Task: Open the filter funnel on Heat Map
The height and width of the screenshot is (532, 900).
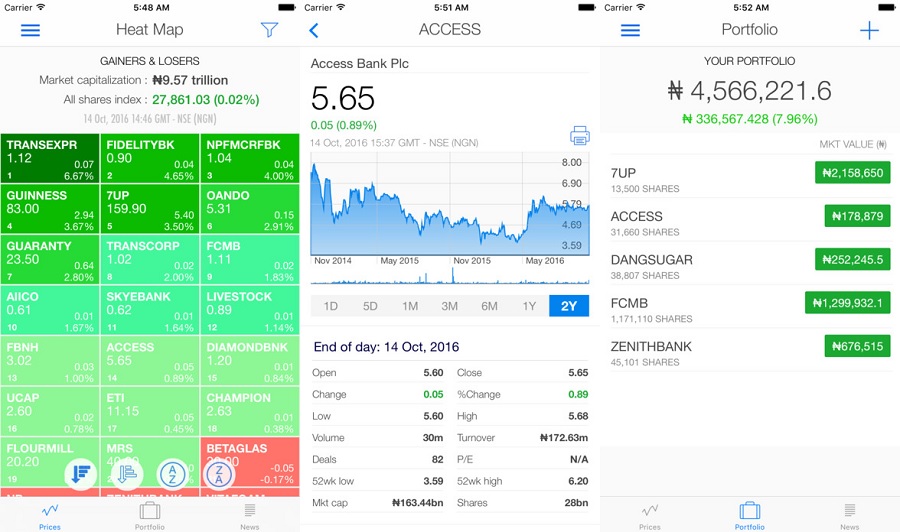Action: [269, 30]
